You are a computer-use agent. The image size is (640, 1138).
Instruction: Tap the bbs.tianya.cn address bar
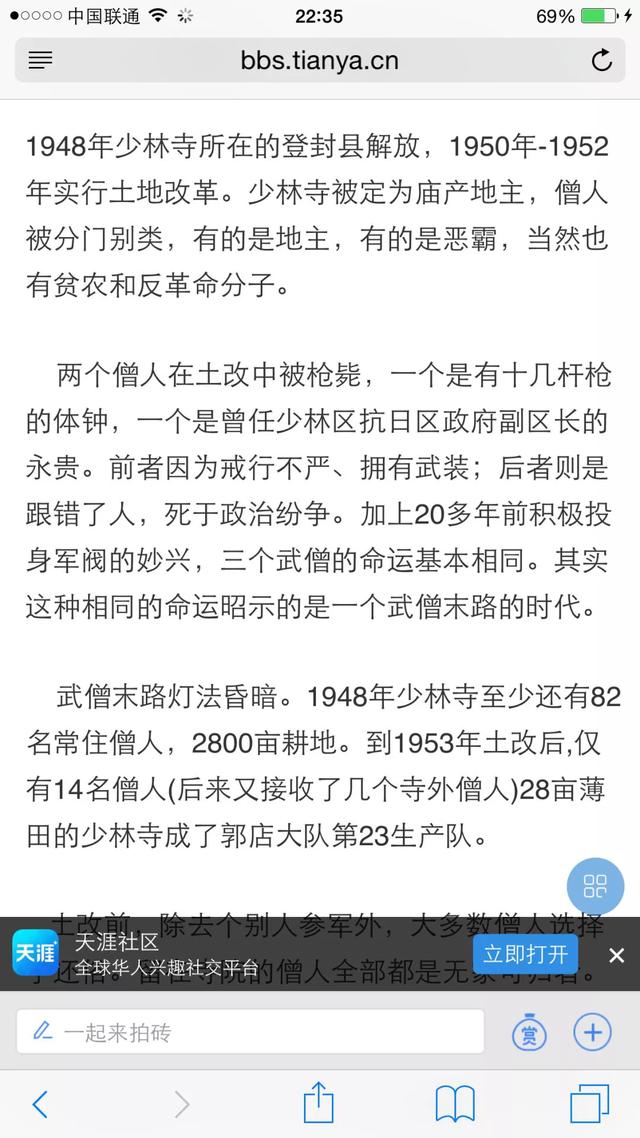pyautogui.click(x=320, y=60)
